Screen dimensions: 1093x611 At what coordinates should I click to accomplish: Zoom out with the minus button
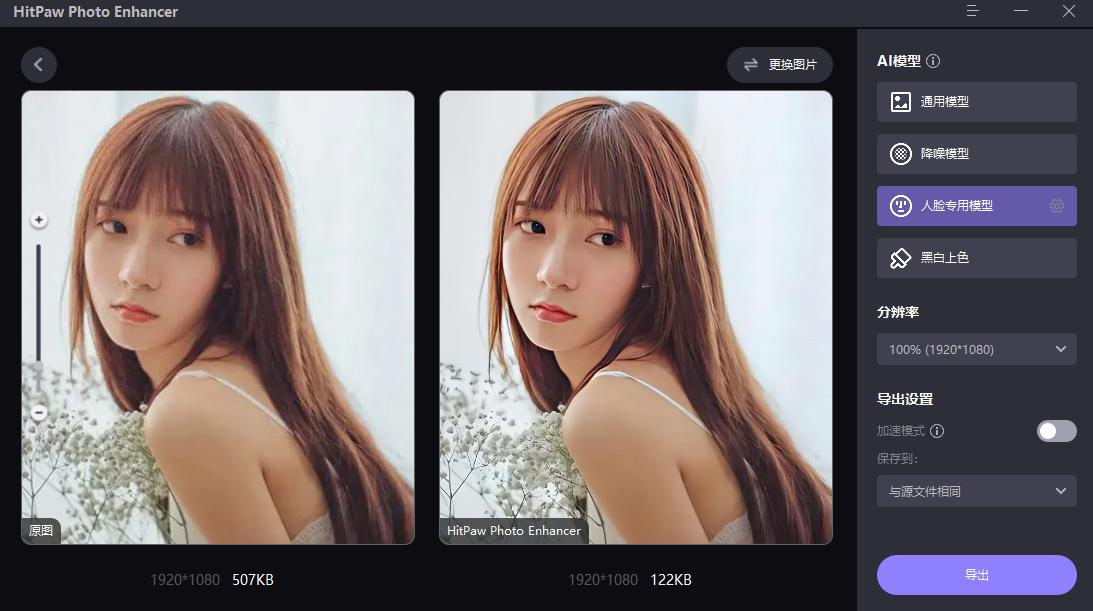pos(39,412)
